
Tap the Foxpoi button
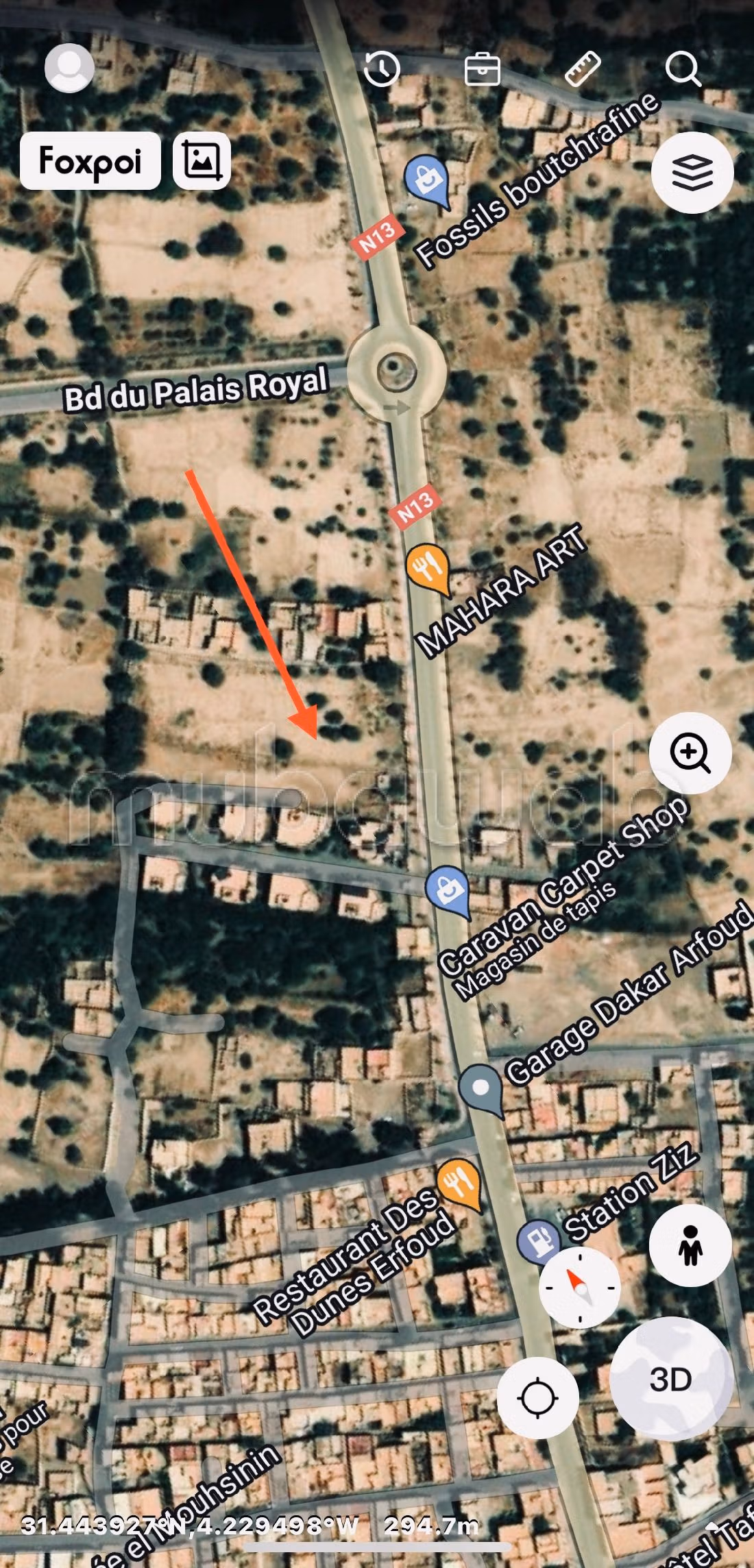(90, 161)
